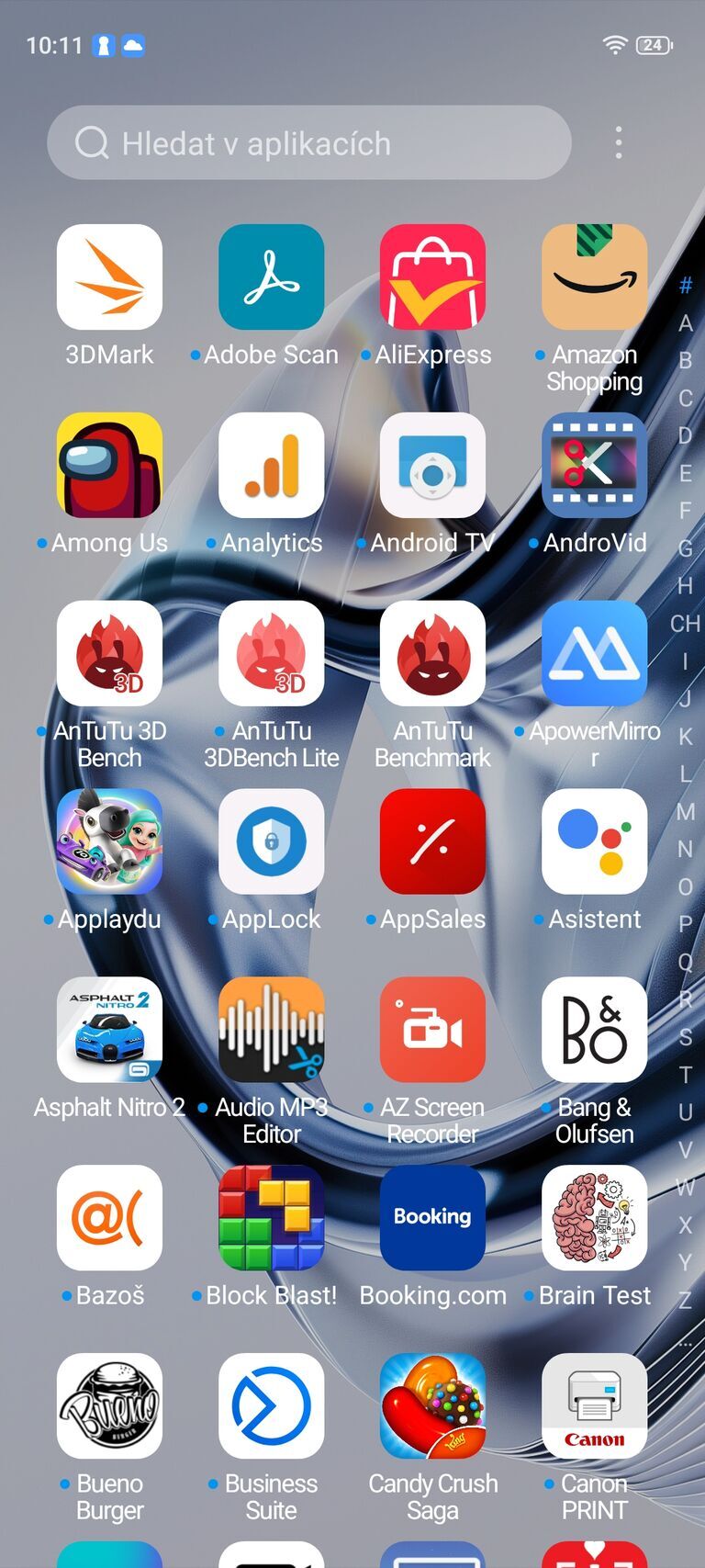The height and width of the screenshot is (1568, 705).
Task: Open Booking.com
Action: 432,1218
